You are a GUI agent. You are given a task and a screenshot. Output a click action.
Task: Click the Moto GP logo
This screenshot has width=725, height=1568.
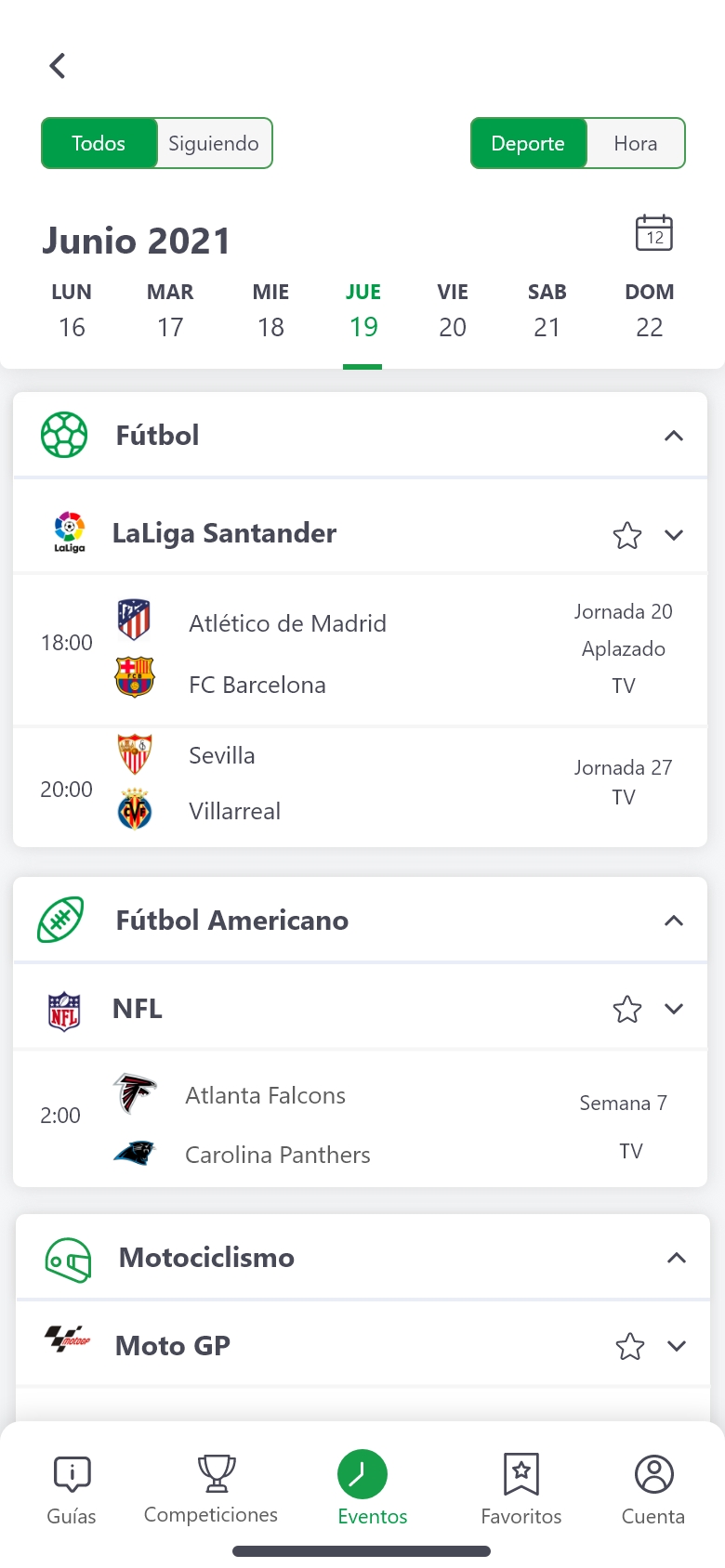[68, 1343]
